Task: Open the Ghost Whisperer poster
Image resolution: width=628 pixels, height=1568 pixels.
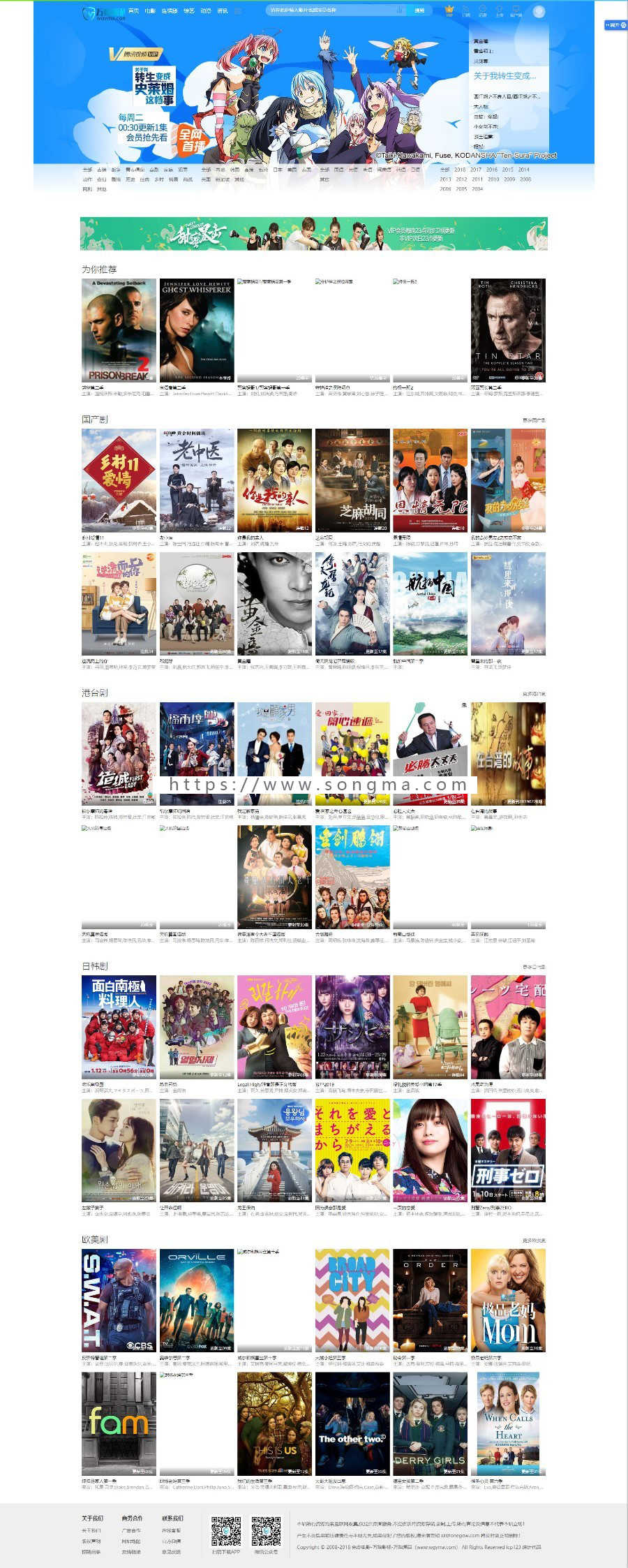Action: coord(197,330)
